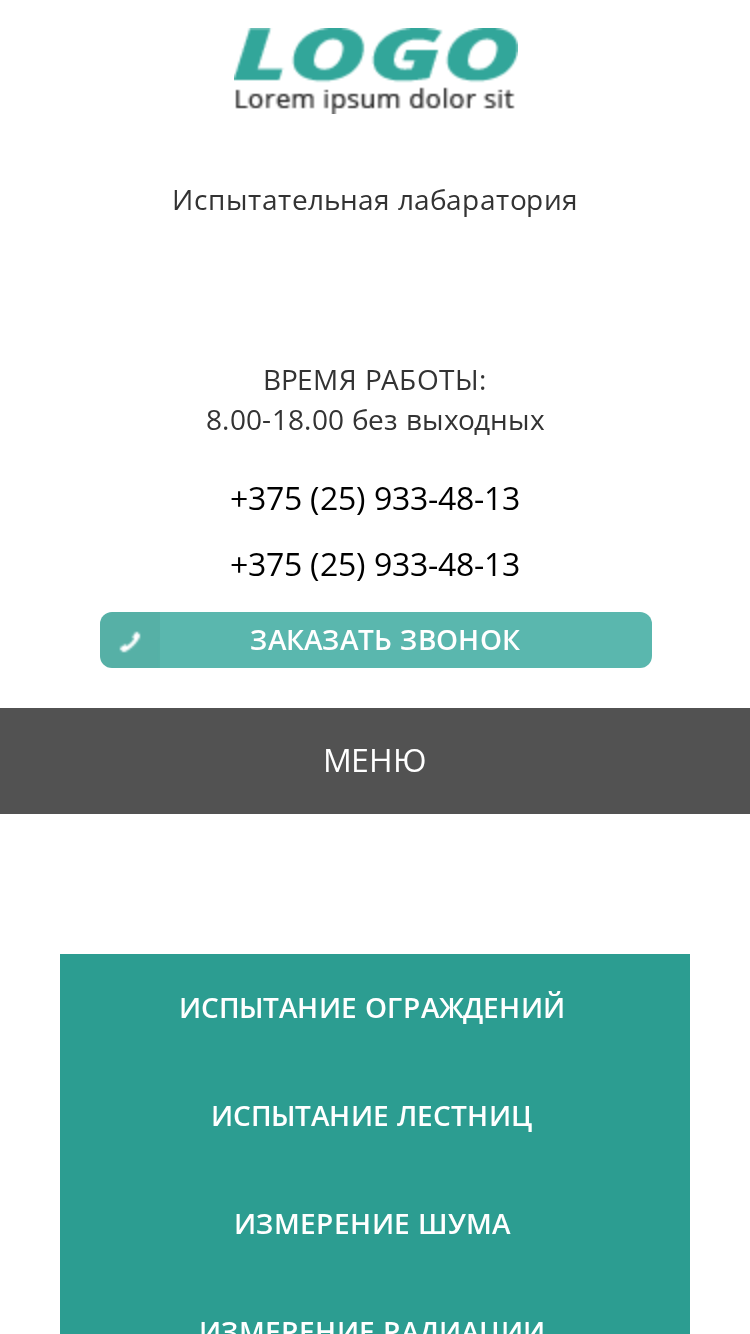Tap the ЗАКАЗАТЬ ЗВОНОК button
750x1334 pixels.
375,640
